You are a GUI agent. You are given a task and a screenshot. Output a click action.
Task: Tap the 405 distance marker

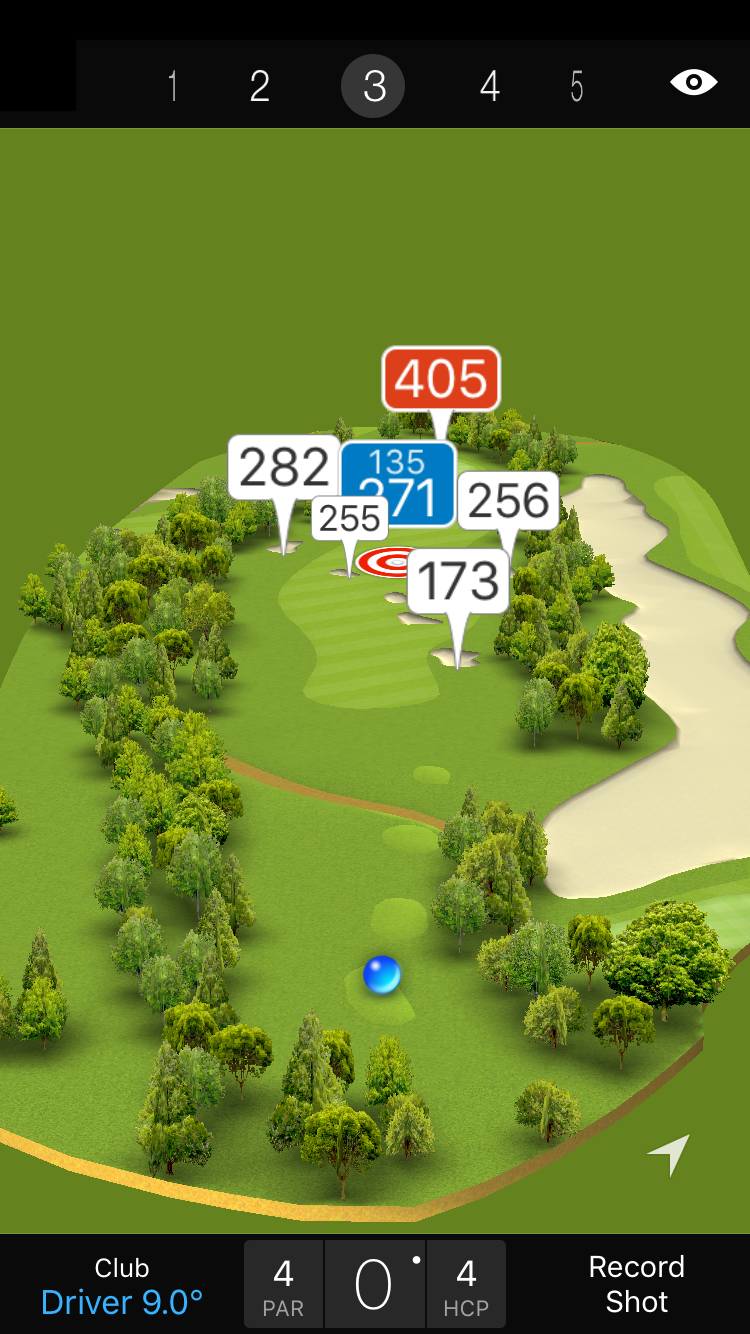(441, 379)
